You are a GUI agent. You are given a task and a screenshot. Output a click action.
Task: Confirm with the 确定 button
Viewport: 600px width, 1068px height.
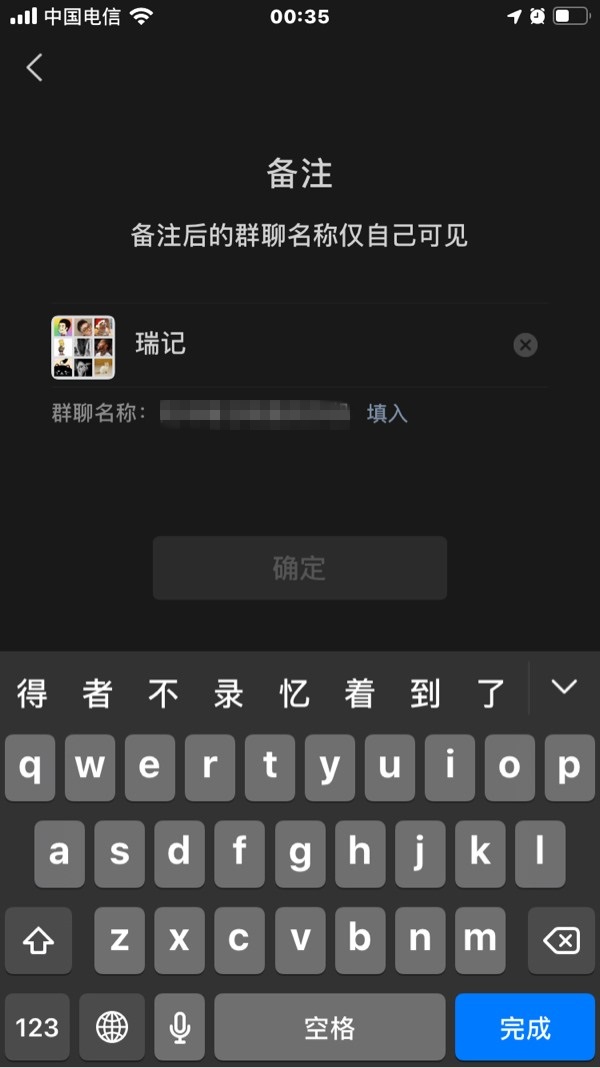coord(299,568)
